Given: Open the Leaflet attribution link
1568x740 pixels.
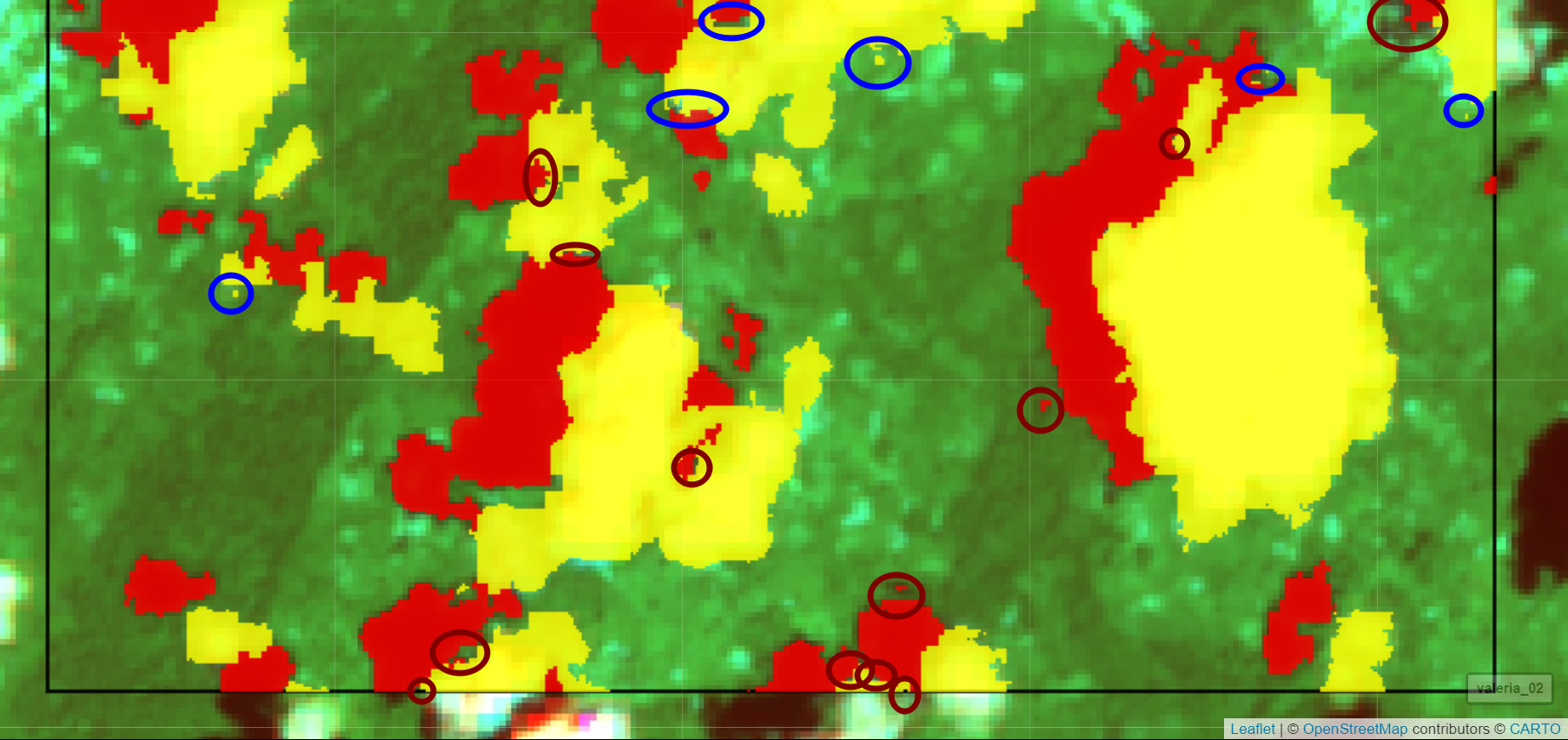Looking at the screenshot, I should 1252,730.
